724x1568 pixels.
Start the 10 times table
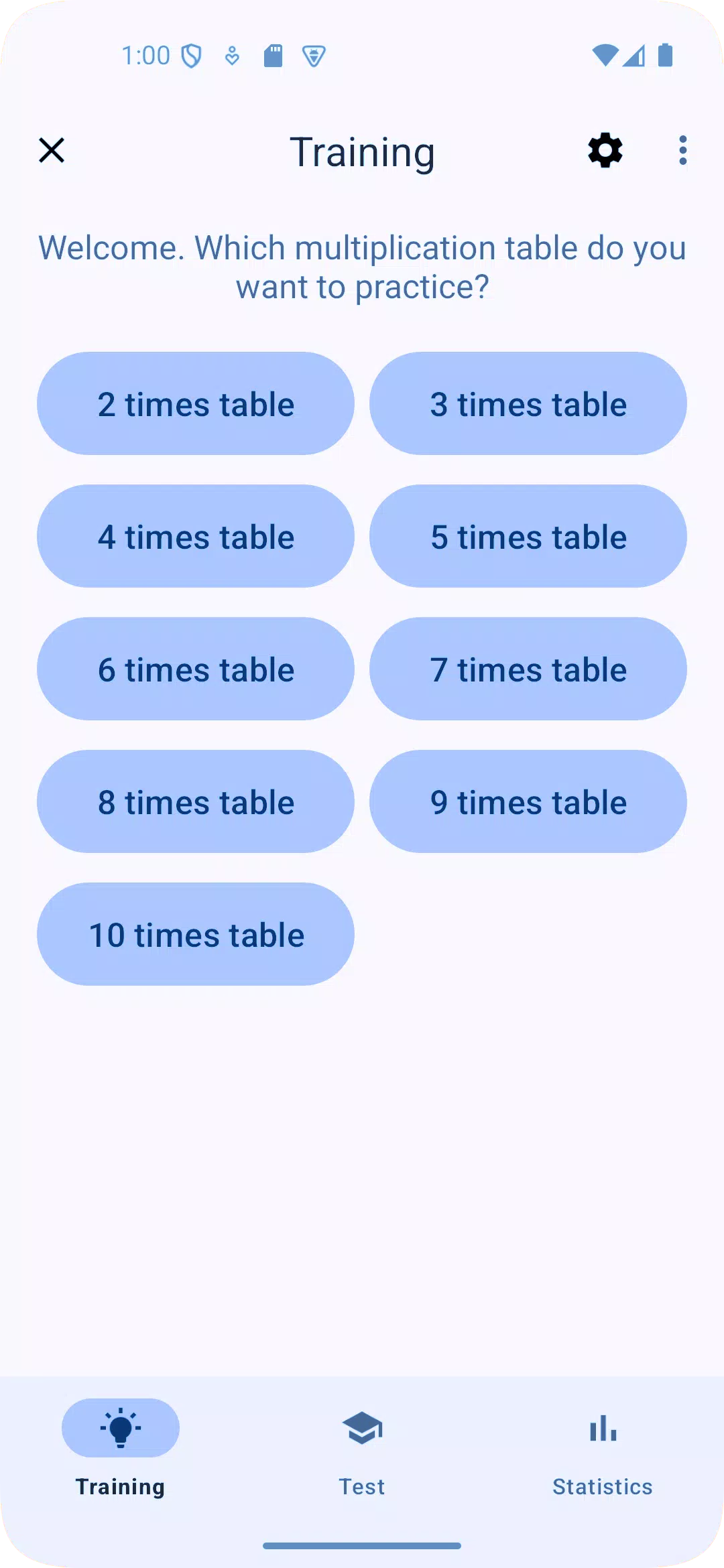click(195, 933)
